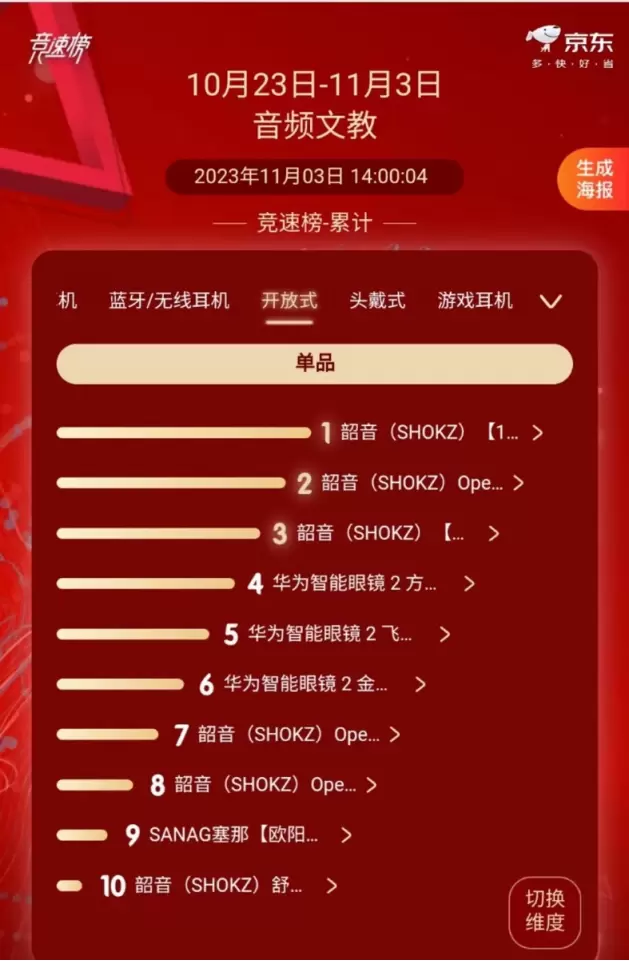Tap the 生成海报 button

point(594,179)
